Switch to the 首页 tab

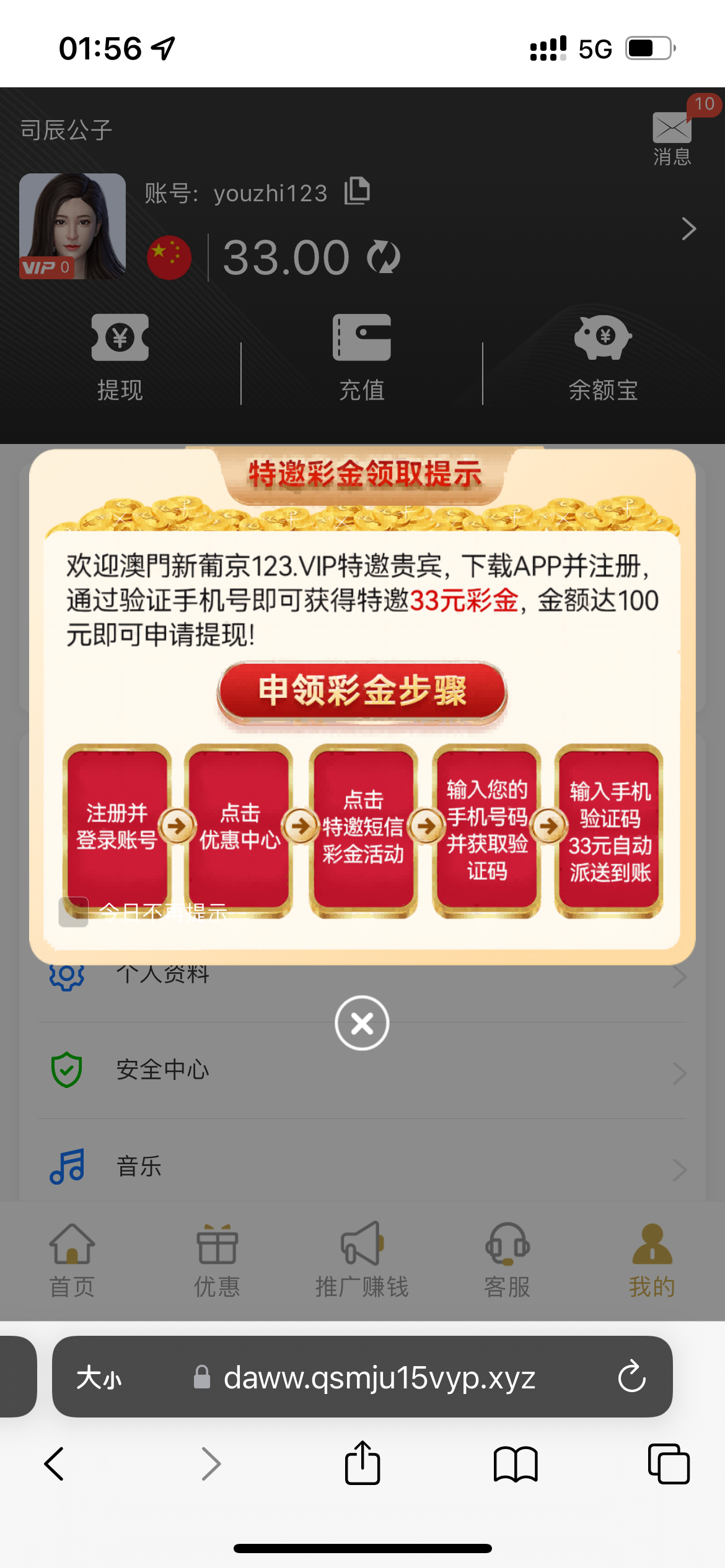[72, 1261]
